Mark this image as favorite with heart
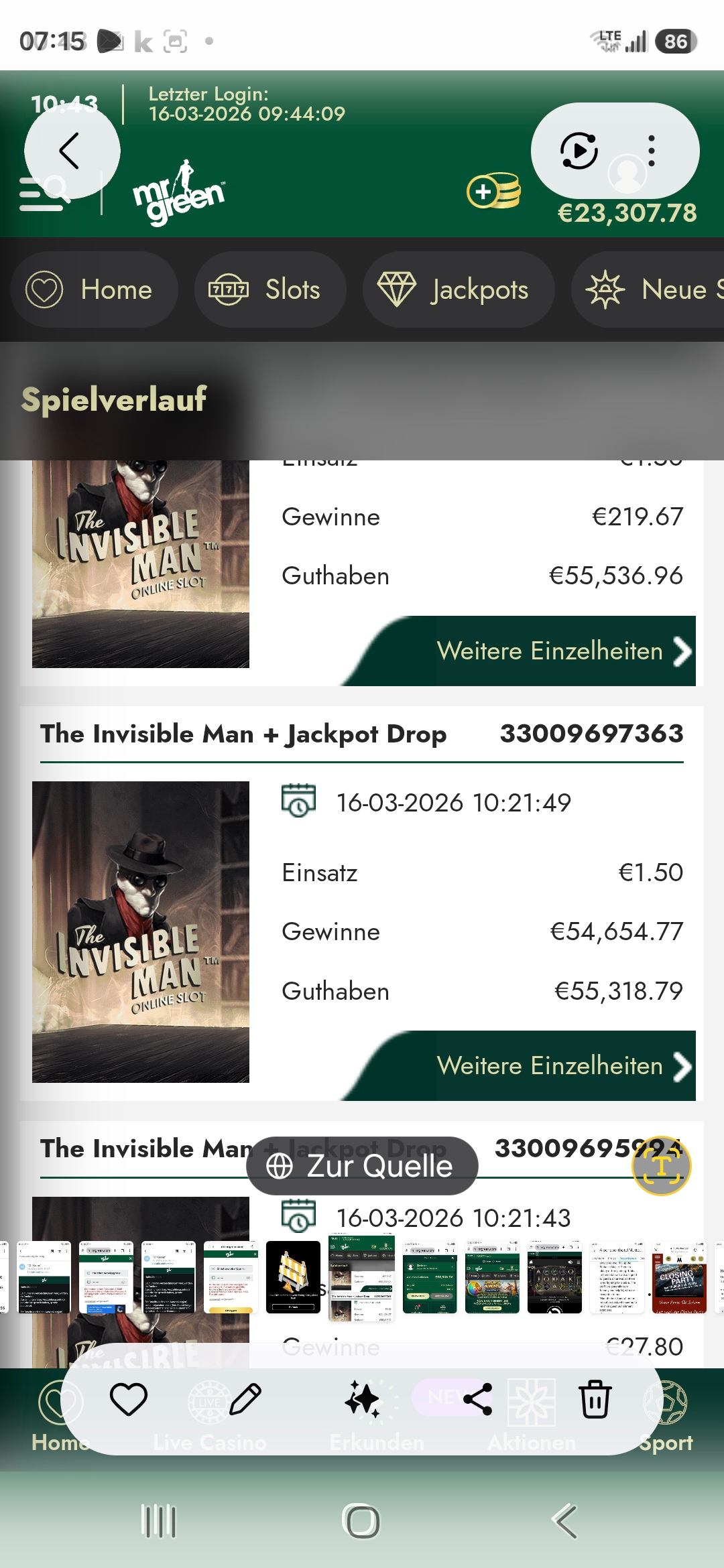 [128, 1399]
